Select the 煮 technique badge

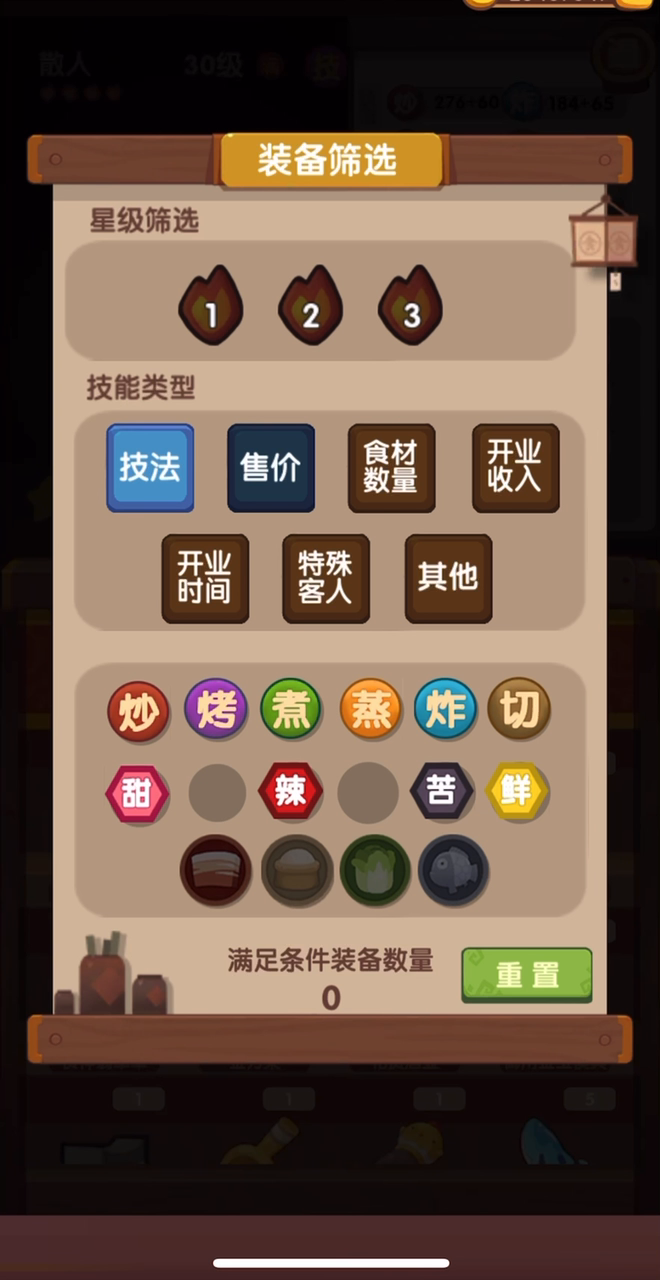tap(291, 710)
